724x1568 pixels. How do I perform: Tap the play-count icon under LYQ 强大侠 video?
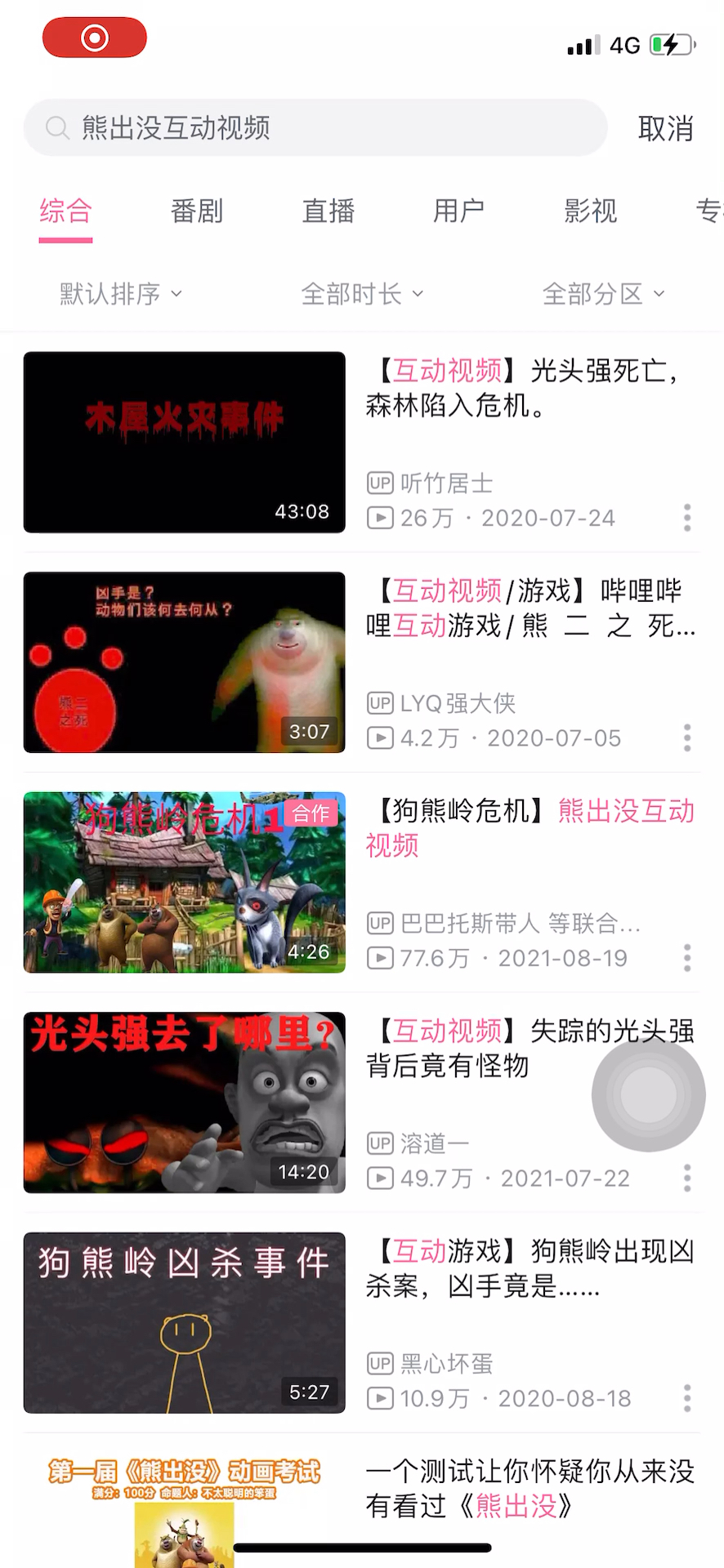click(379, 737)
